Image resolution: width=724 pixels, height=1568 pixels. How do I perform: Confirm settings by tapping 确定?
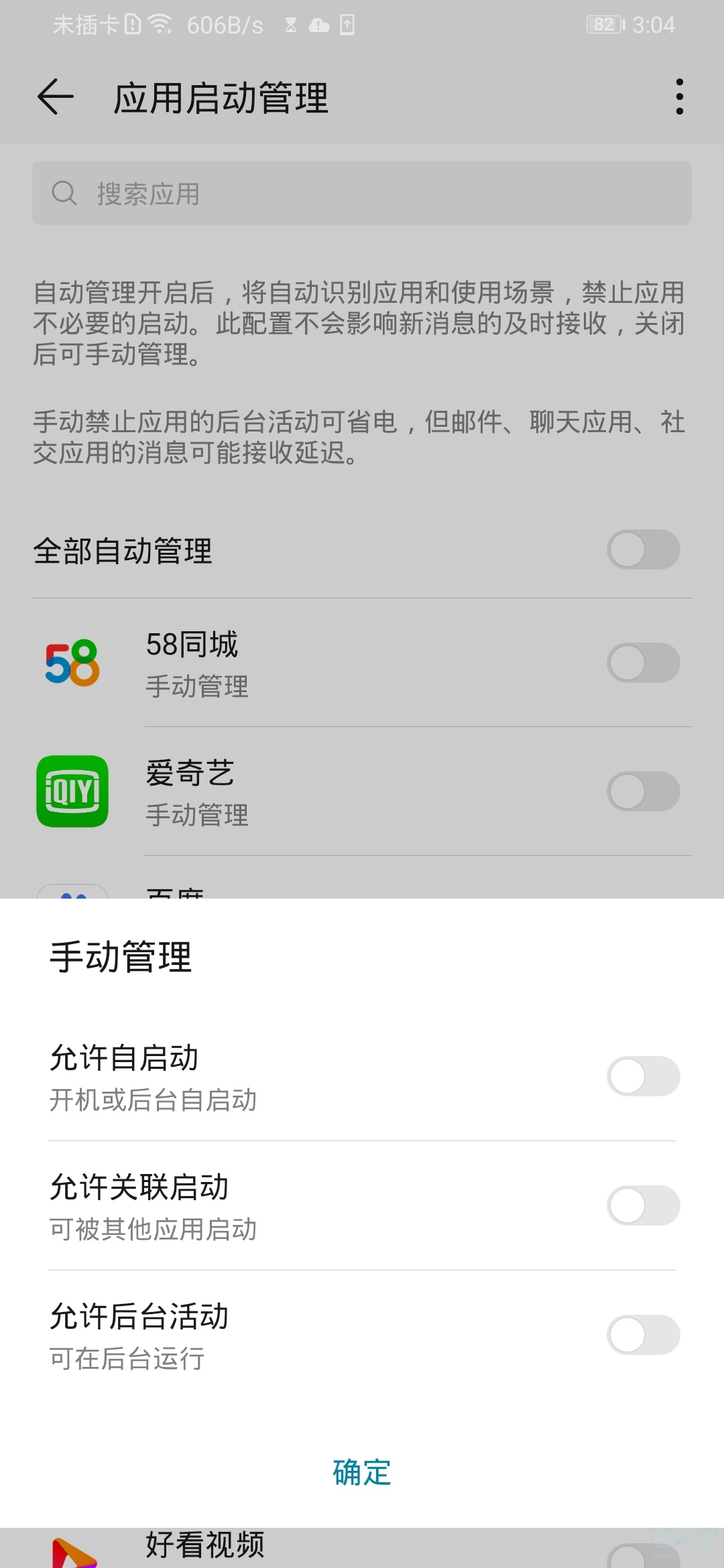[x=361, y=1474]
